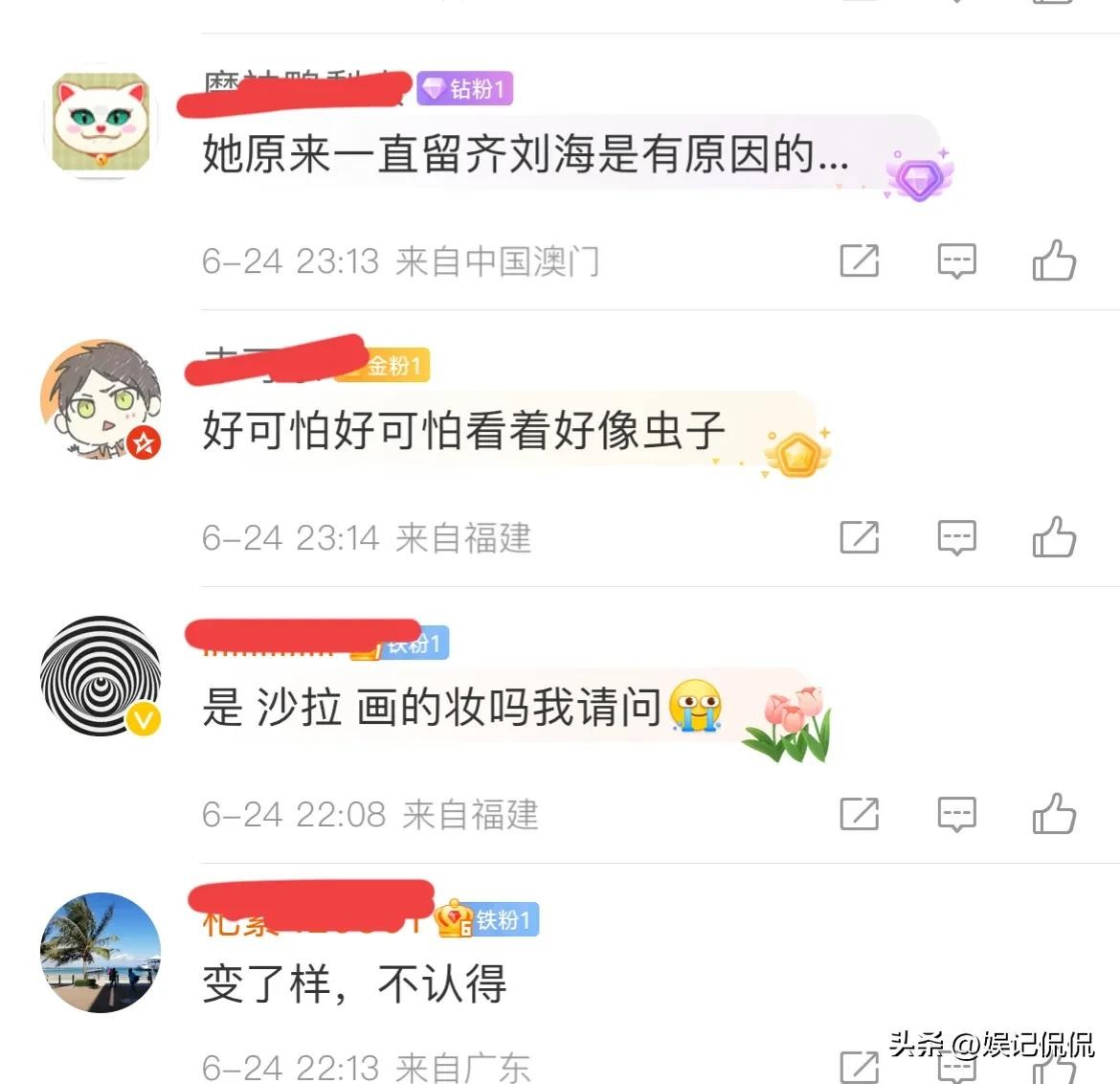Like the 是沙拉画的妆吗 comment
Image resolution: width=1120 pixels, height=1084 pixels.
pos(1054,813)
